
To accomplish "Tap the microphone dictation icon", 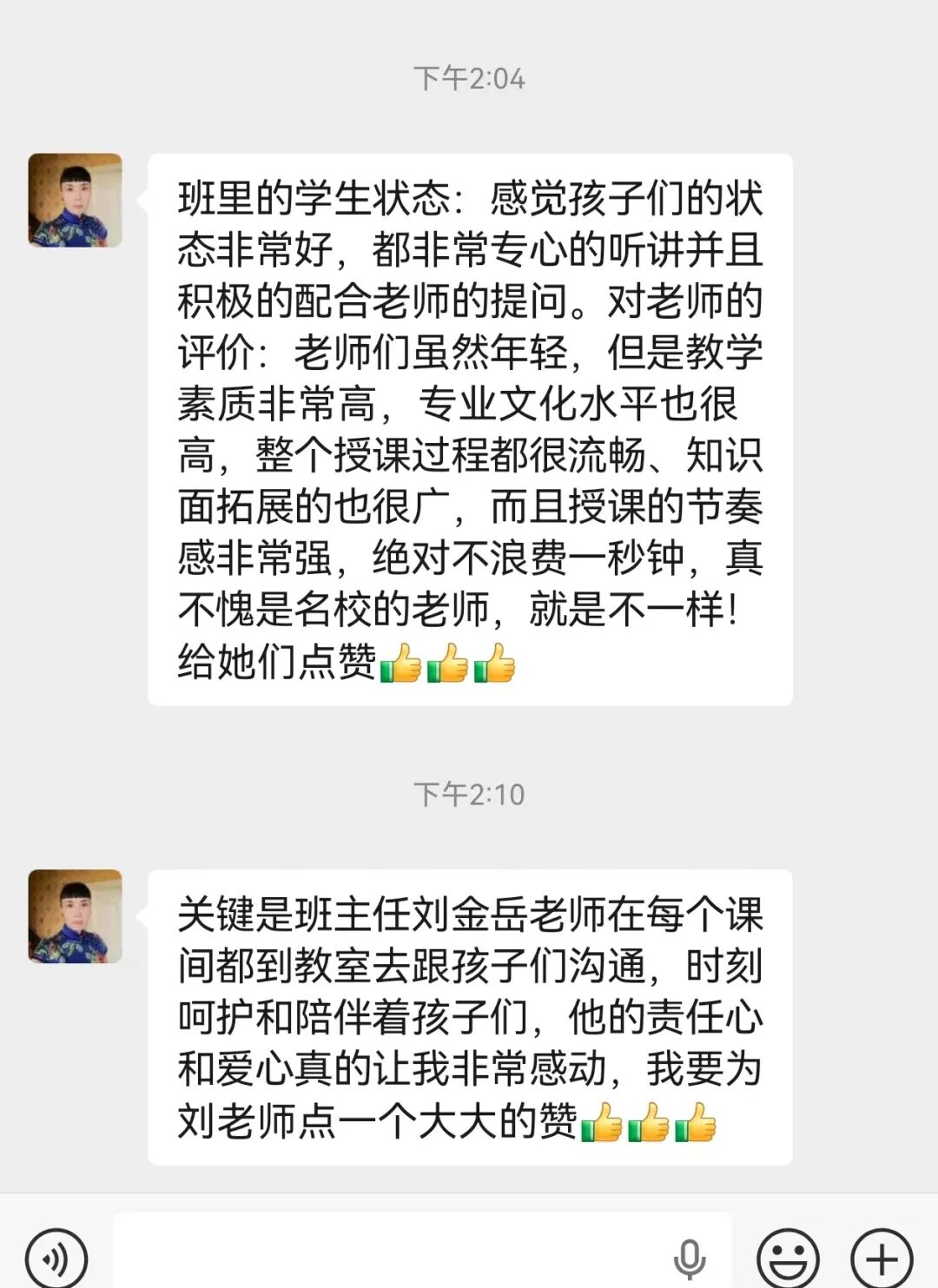I will (689, 1258).
